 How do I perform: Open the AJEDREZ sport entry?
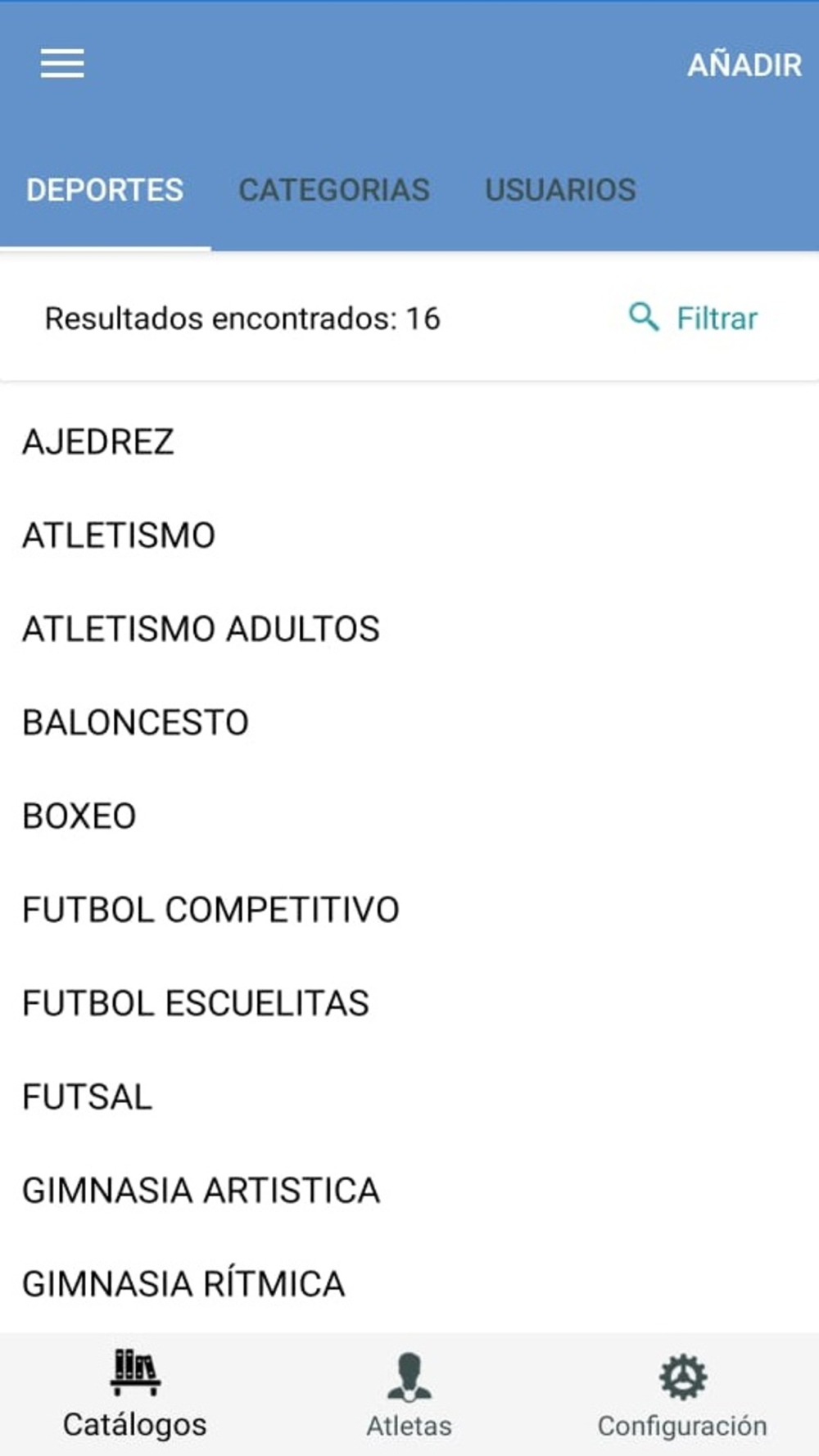409,442
